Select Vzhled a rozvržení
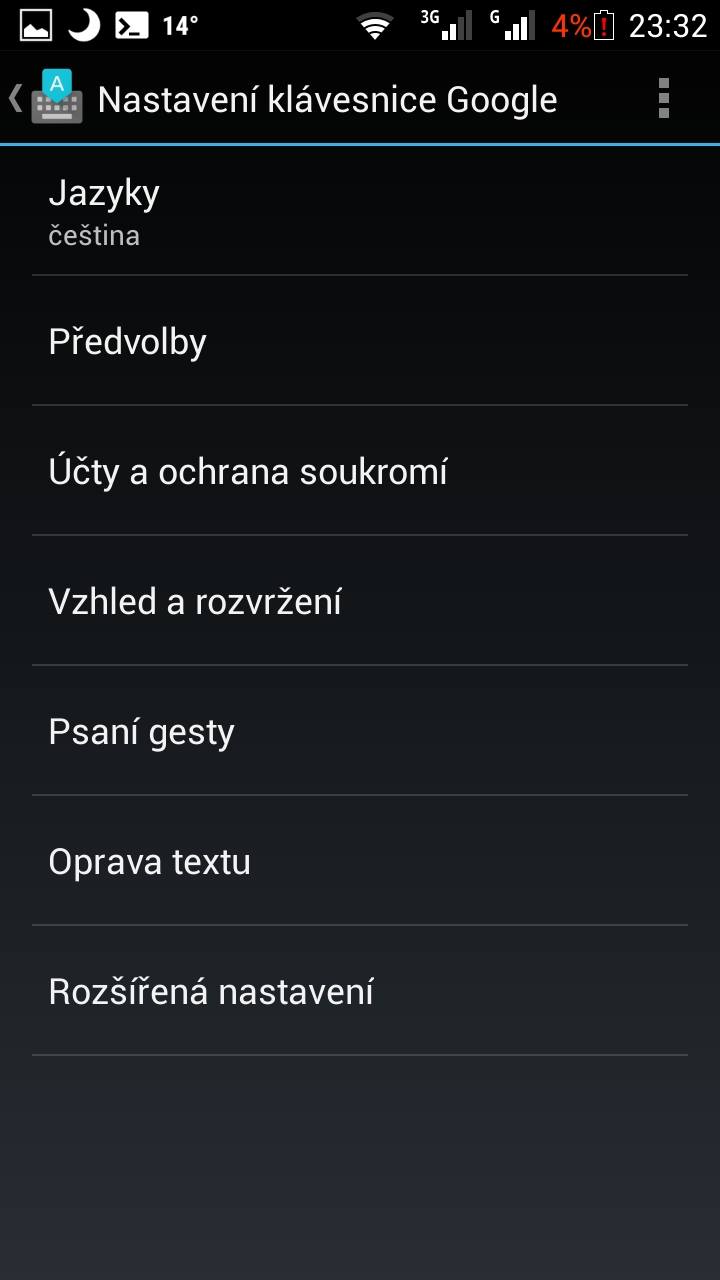720x1280 pixels. tap(360, 601)
